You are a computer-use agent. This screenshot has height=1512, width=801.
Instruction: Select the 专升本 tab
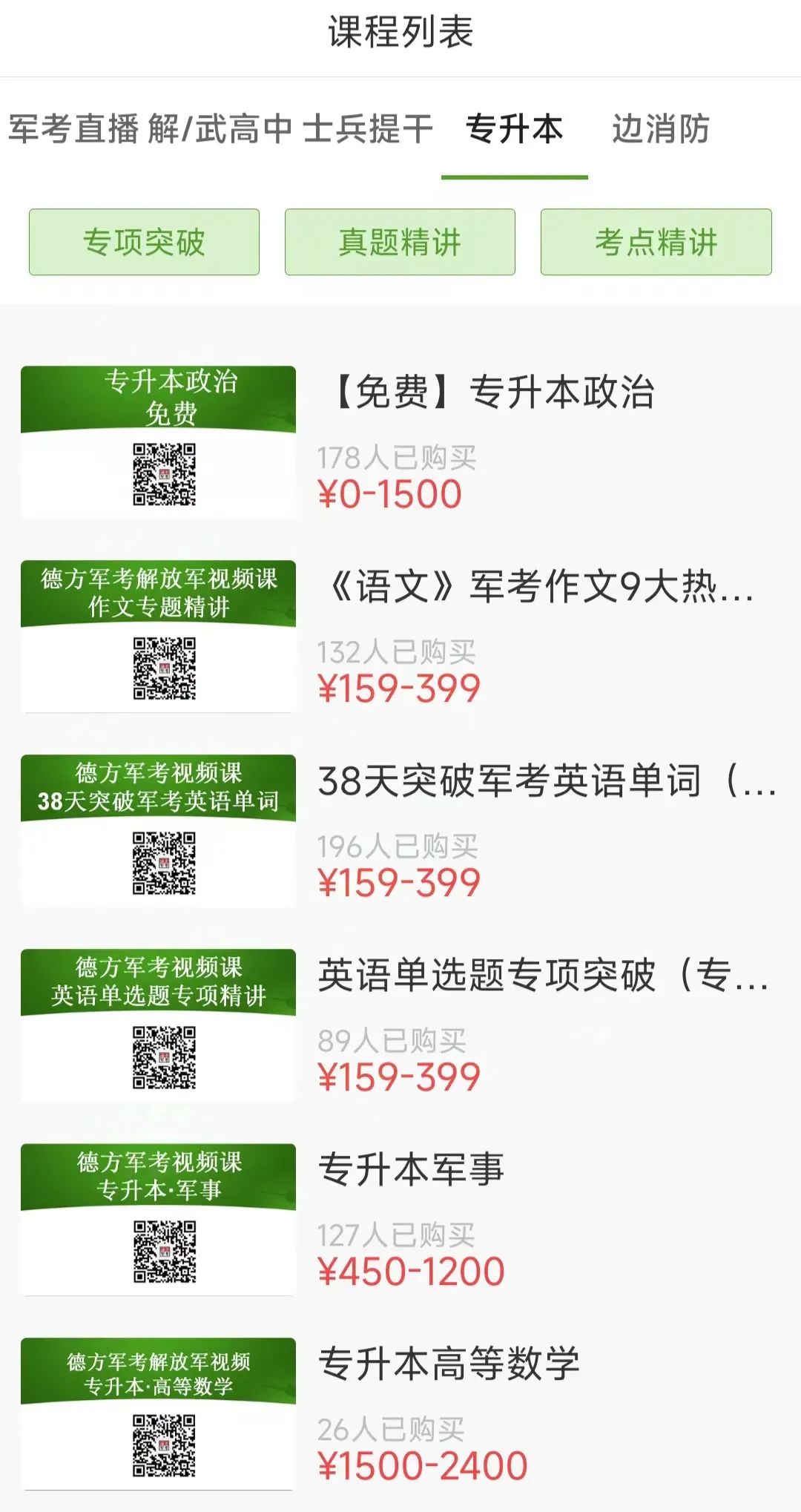point(514,129)
